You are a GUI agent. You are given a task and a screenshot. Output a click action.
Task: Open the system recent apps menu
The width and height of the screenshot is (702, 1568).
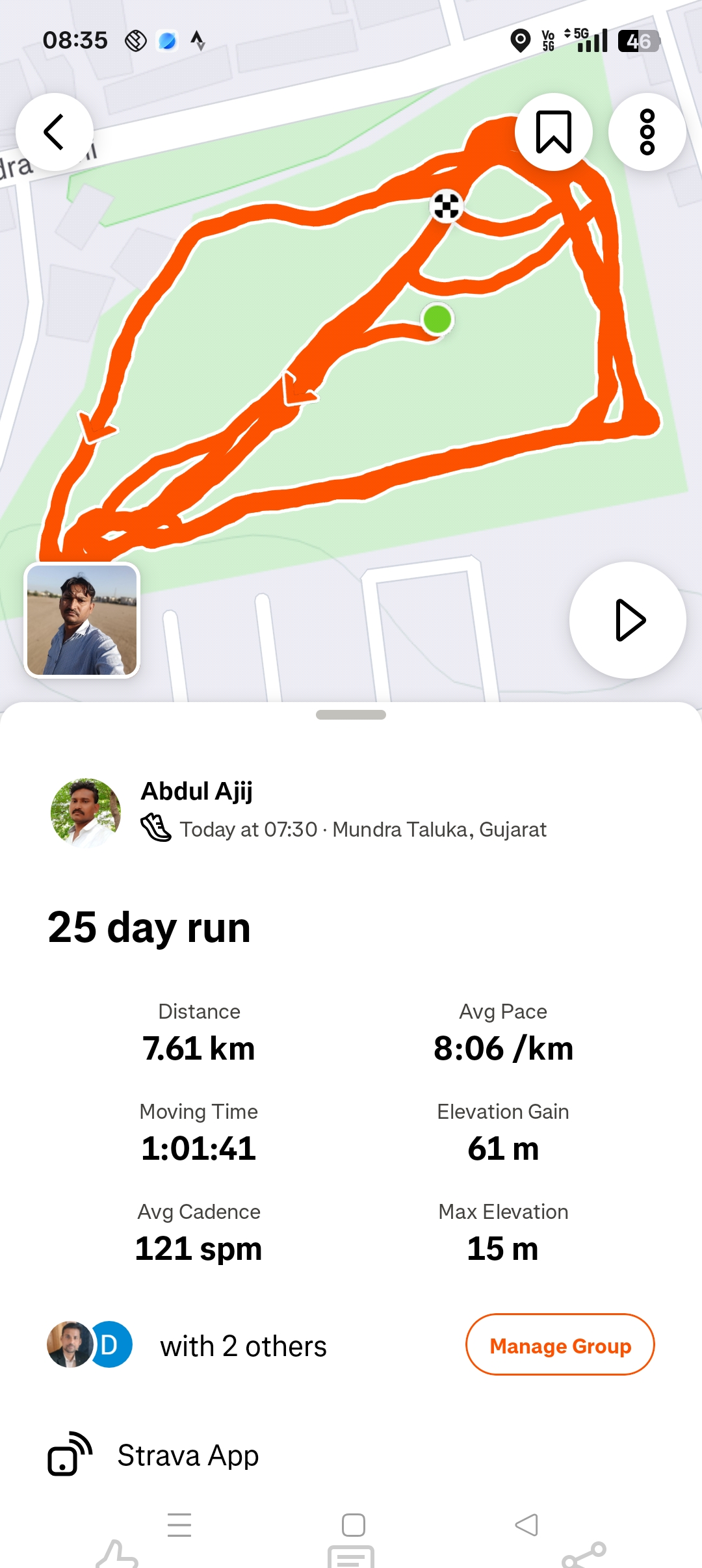click(x=179, y=1524)
